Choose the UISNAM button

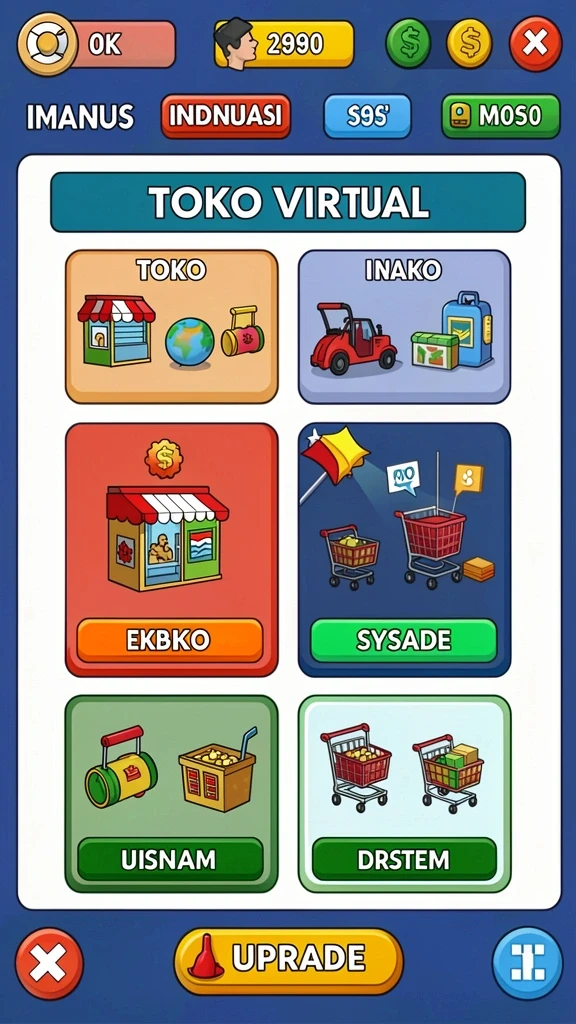(170, 859)
